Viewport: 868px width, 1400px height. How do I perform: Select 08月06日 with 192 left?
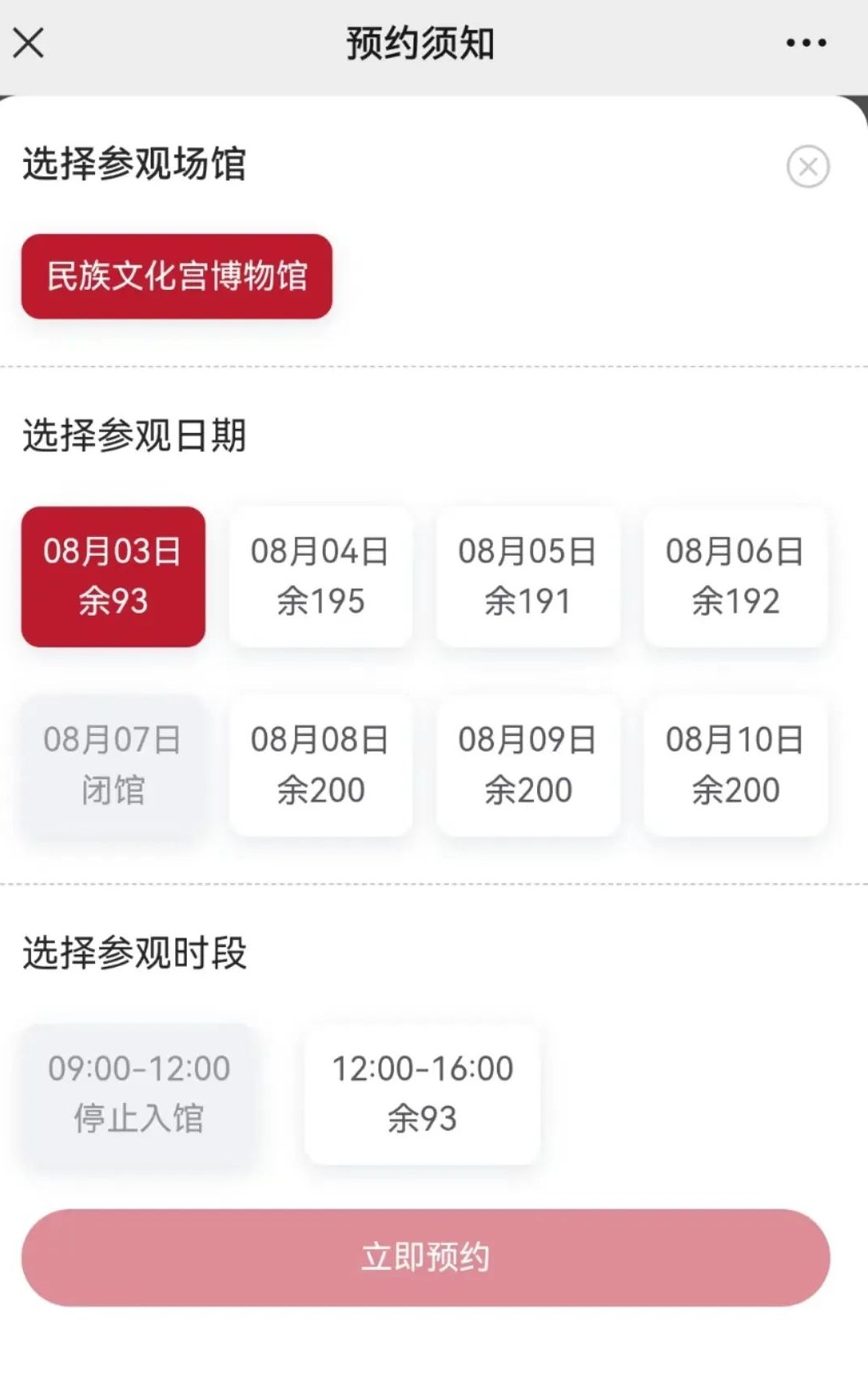pos(735,576)
